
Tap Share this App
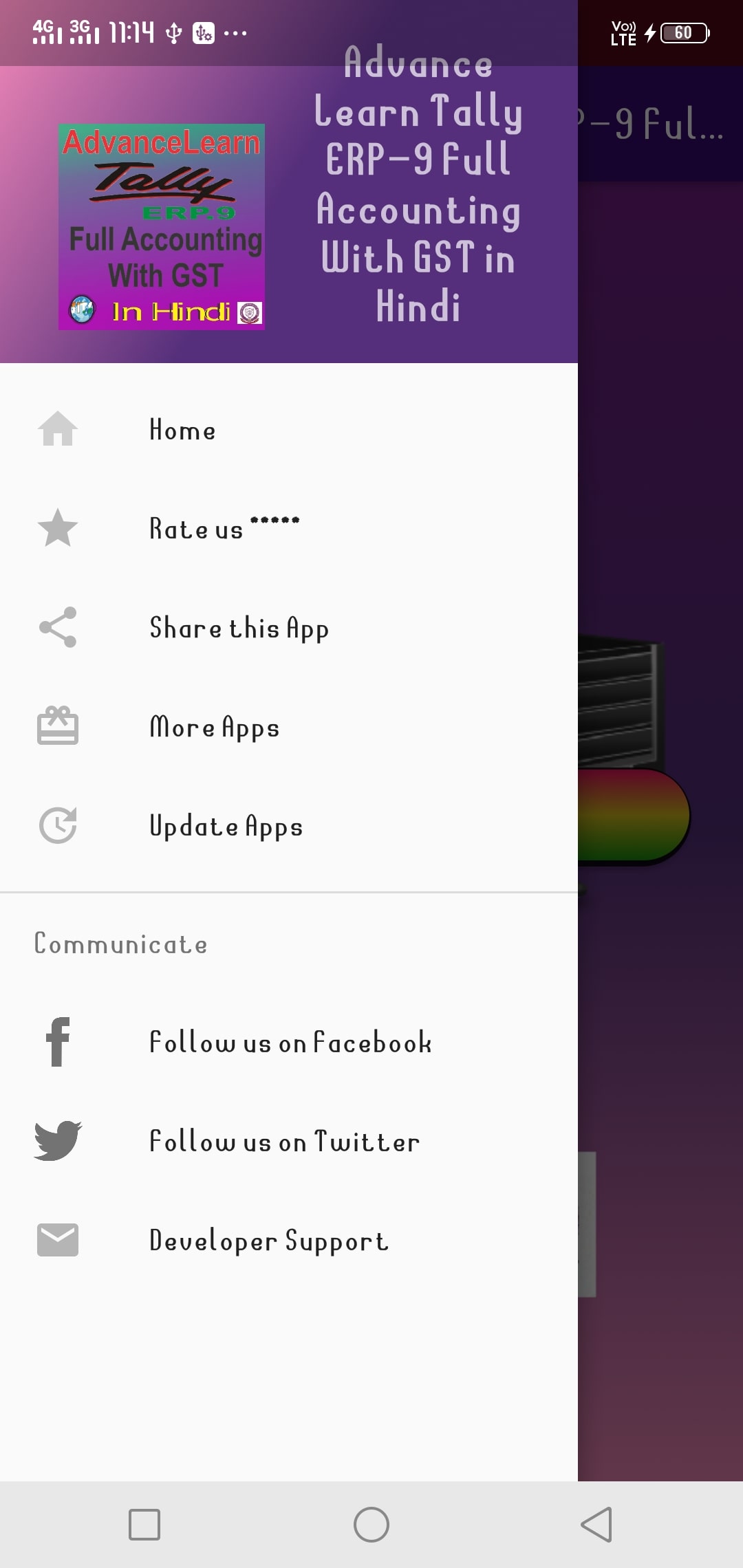[289, 628]
